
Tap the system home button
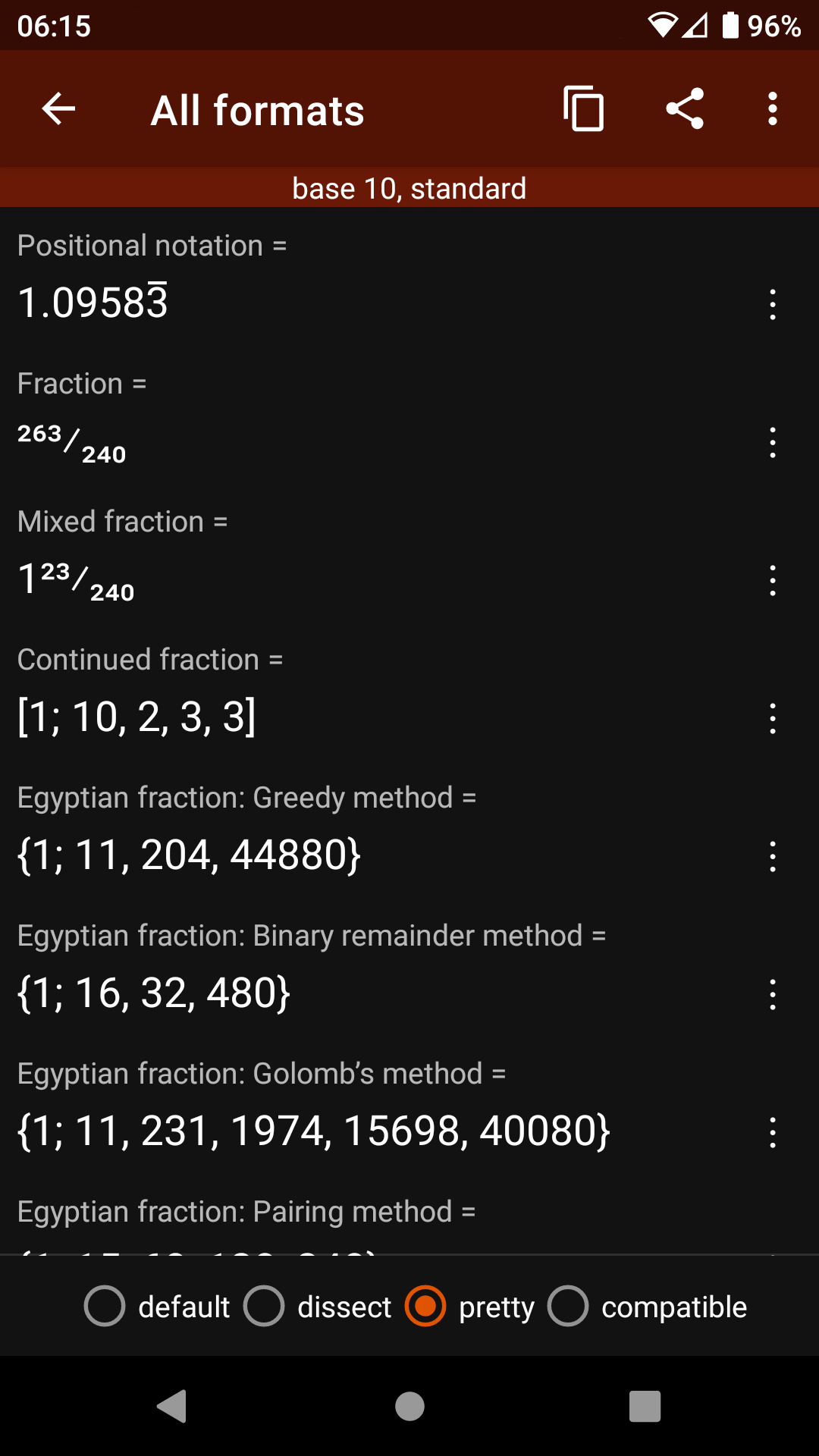(409, 1407)
